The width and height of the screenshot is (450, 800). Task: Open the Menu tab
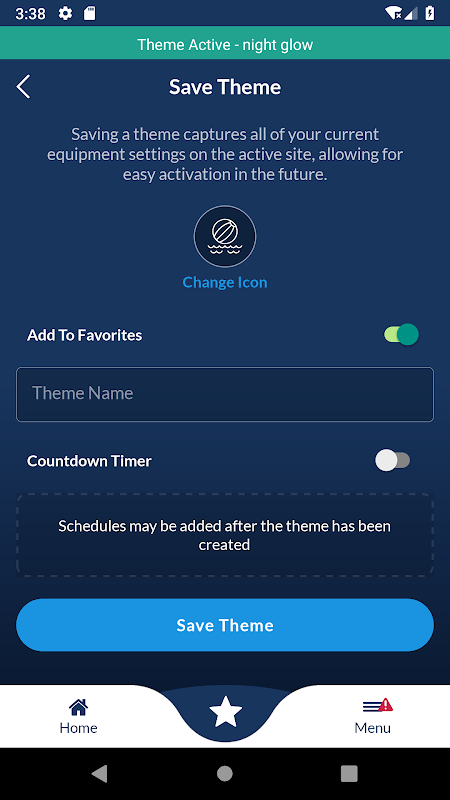(x=373, y=716)
